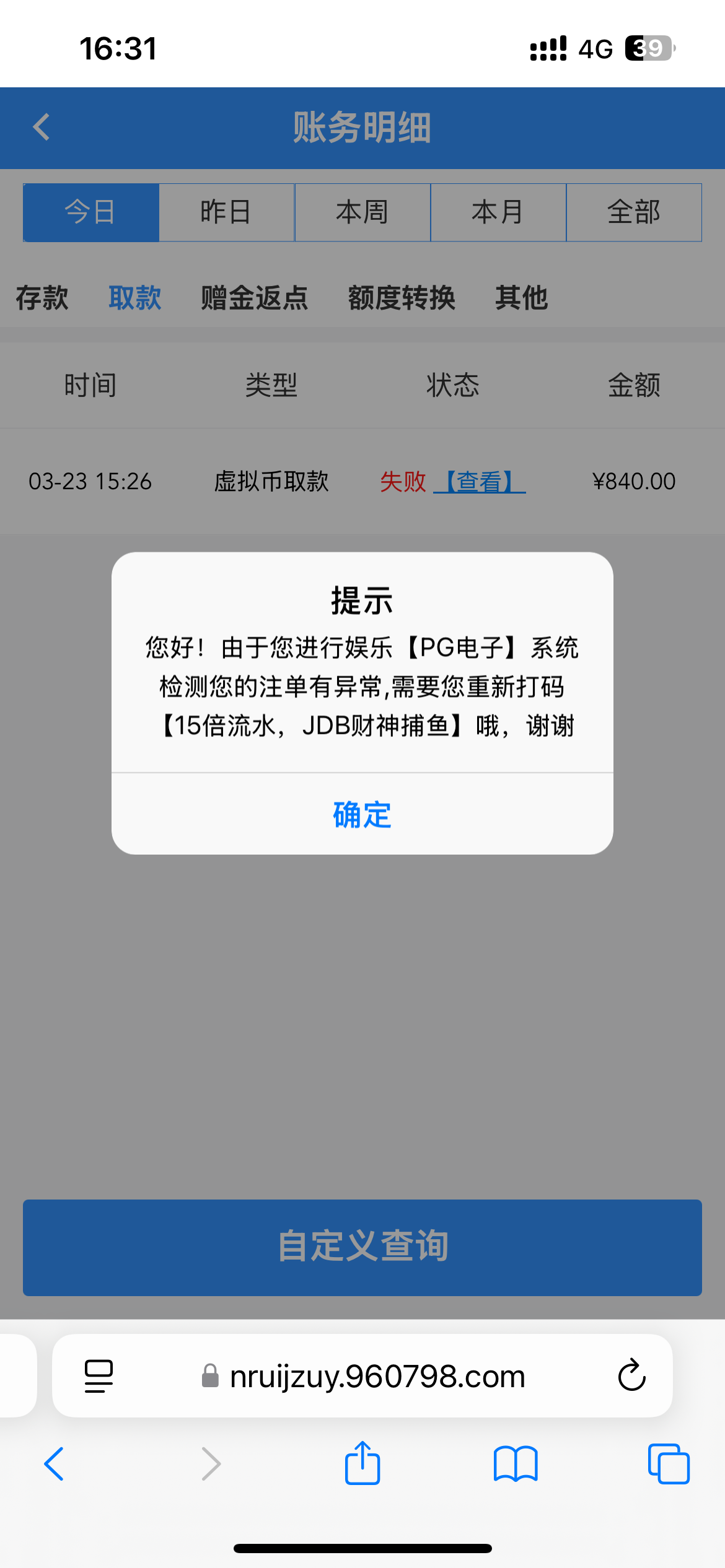725x1568 pixels.
Task: Navigate forward in browser history
Action: coord(211,1464)
